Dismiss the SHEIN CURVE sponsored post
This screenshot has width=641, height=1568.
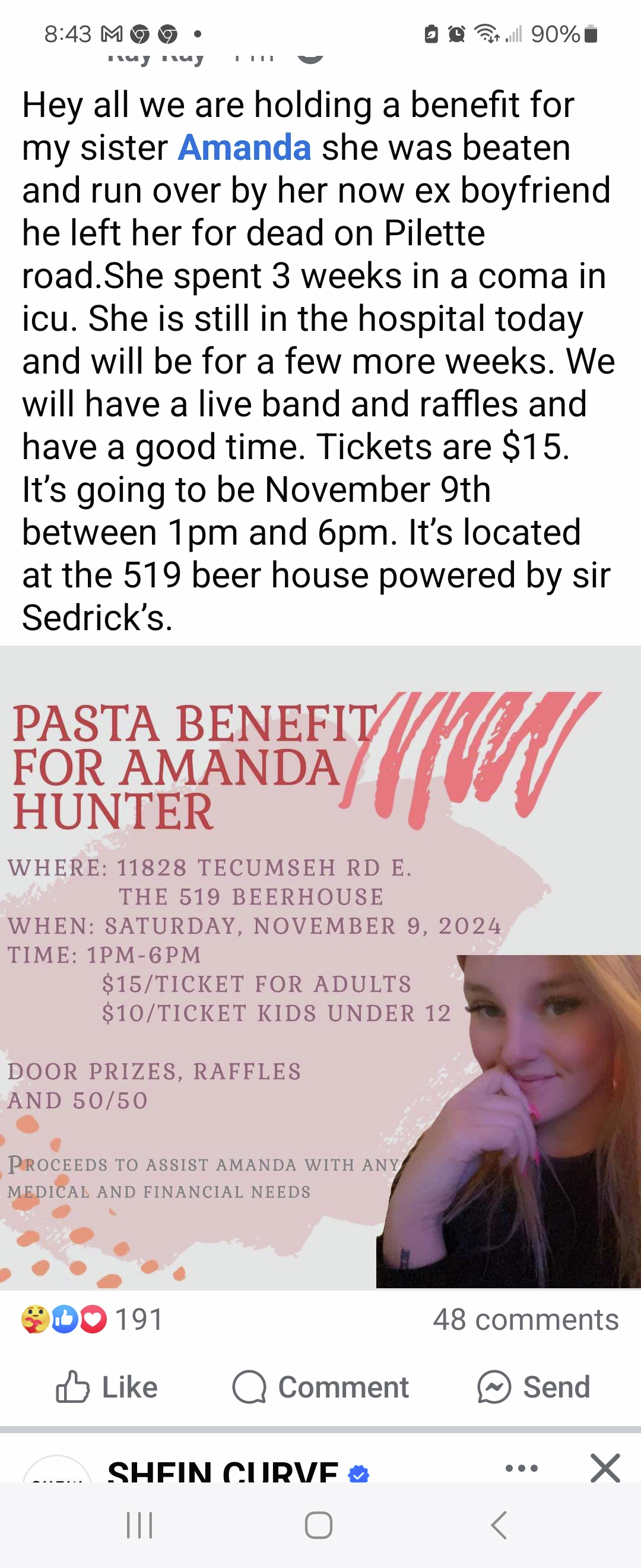pyautogui.click(x=605, y=1468)
